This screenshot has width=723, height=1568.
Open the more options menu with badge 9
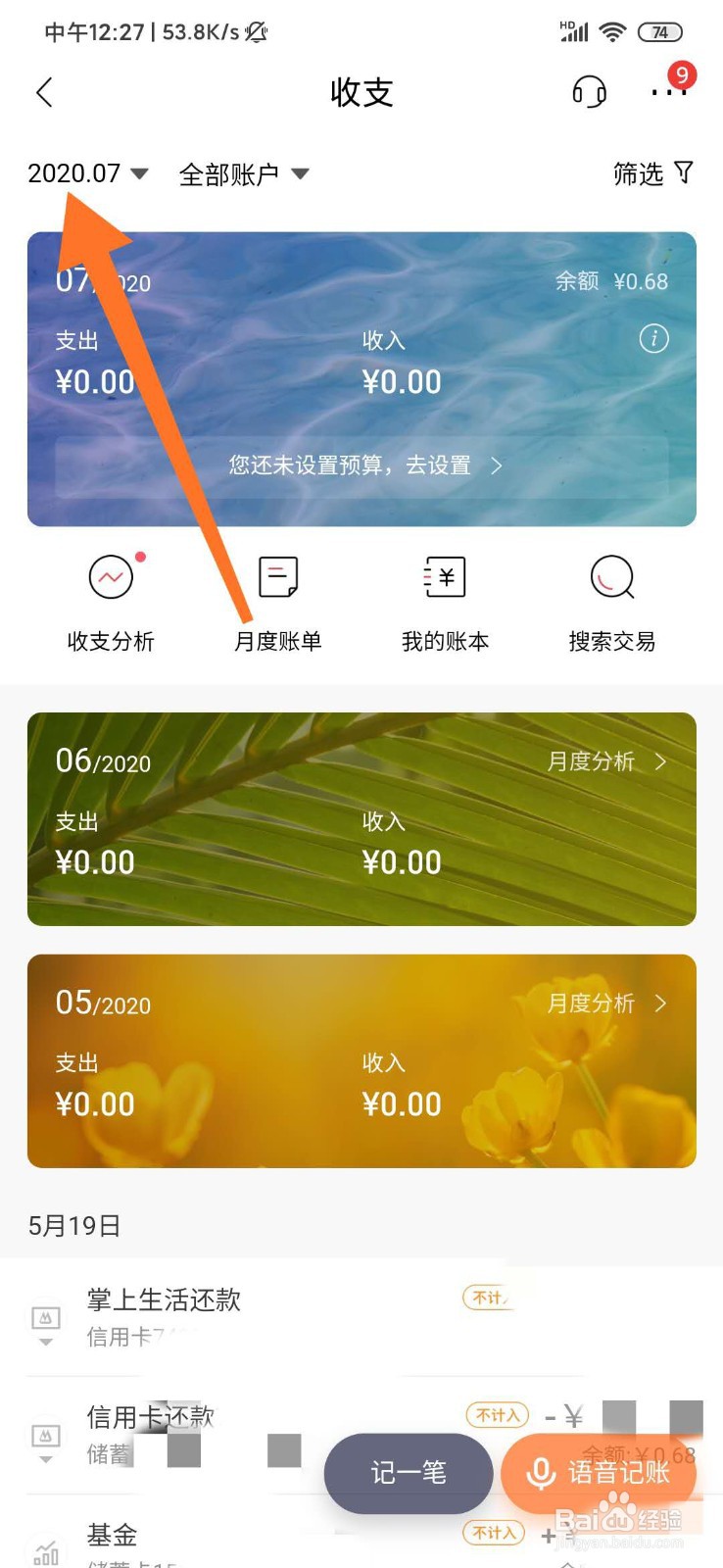(667, 92)
